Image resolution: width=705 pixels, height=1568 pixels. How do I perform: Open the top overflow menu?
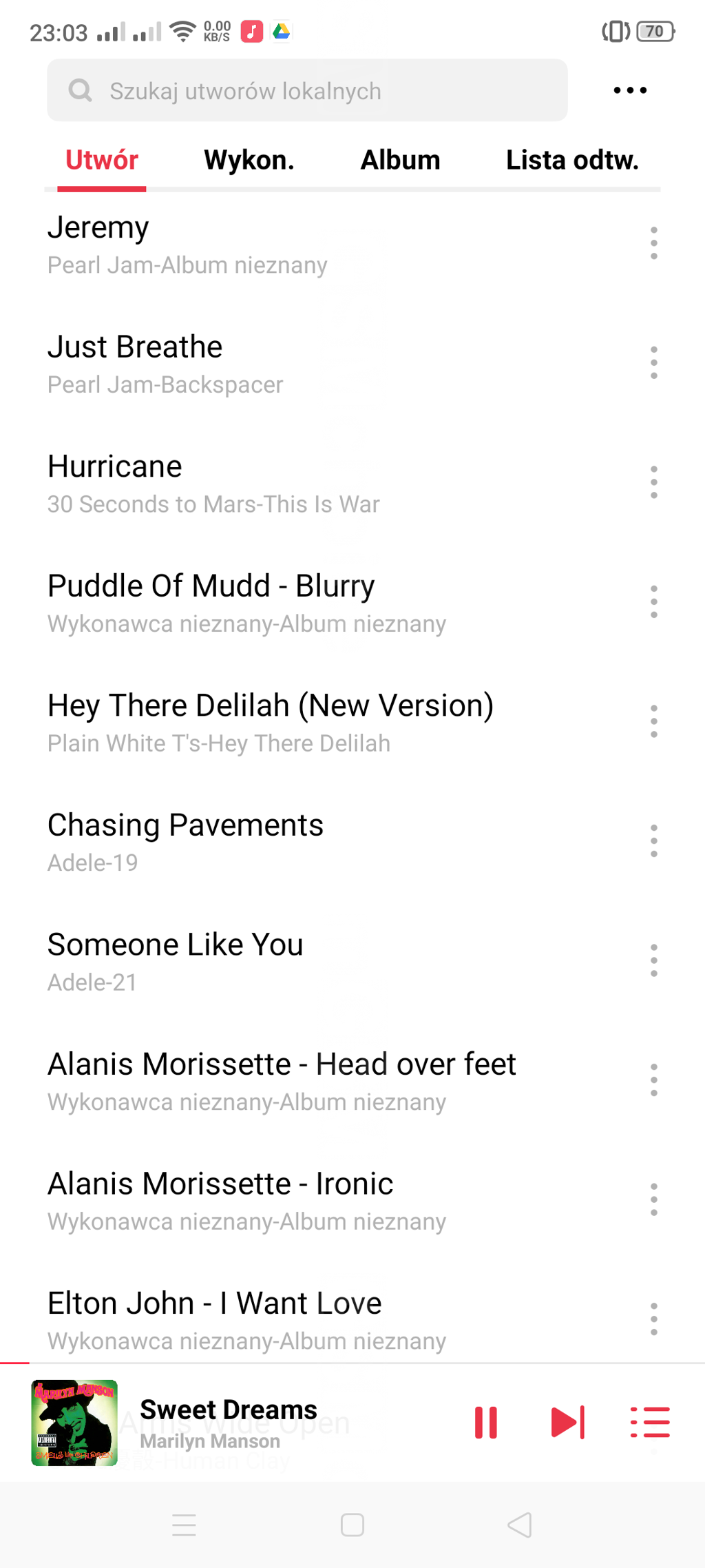(x=630, y=90)
